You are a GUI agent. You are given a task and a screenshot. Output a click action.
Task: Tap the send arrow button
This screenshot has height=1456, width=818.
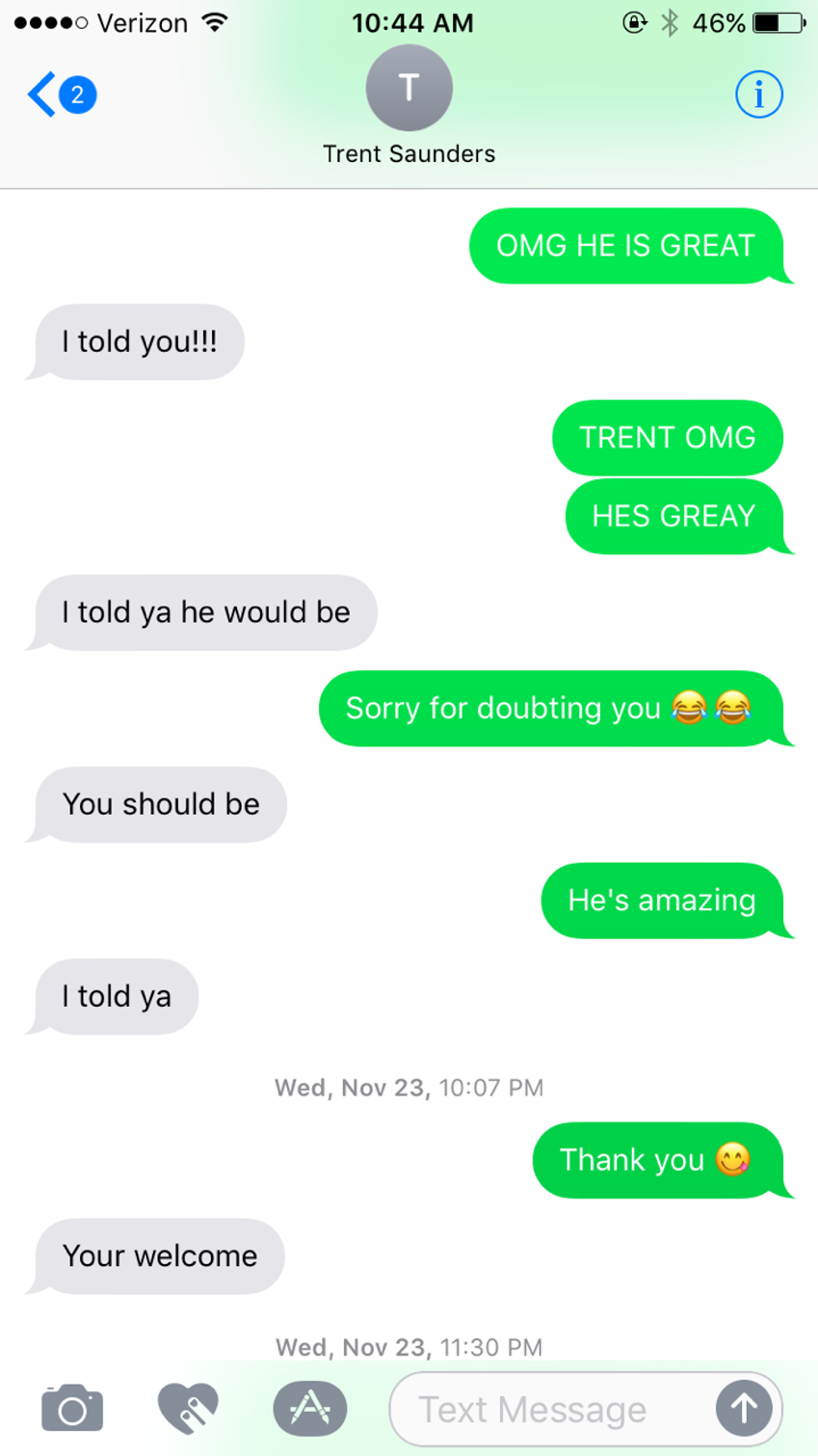coord(743,1409)
